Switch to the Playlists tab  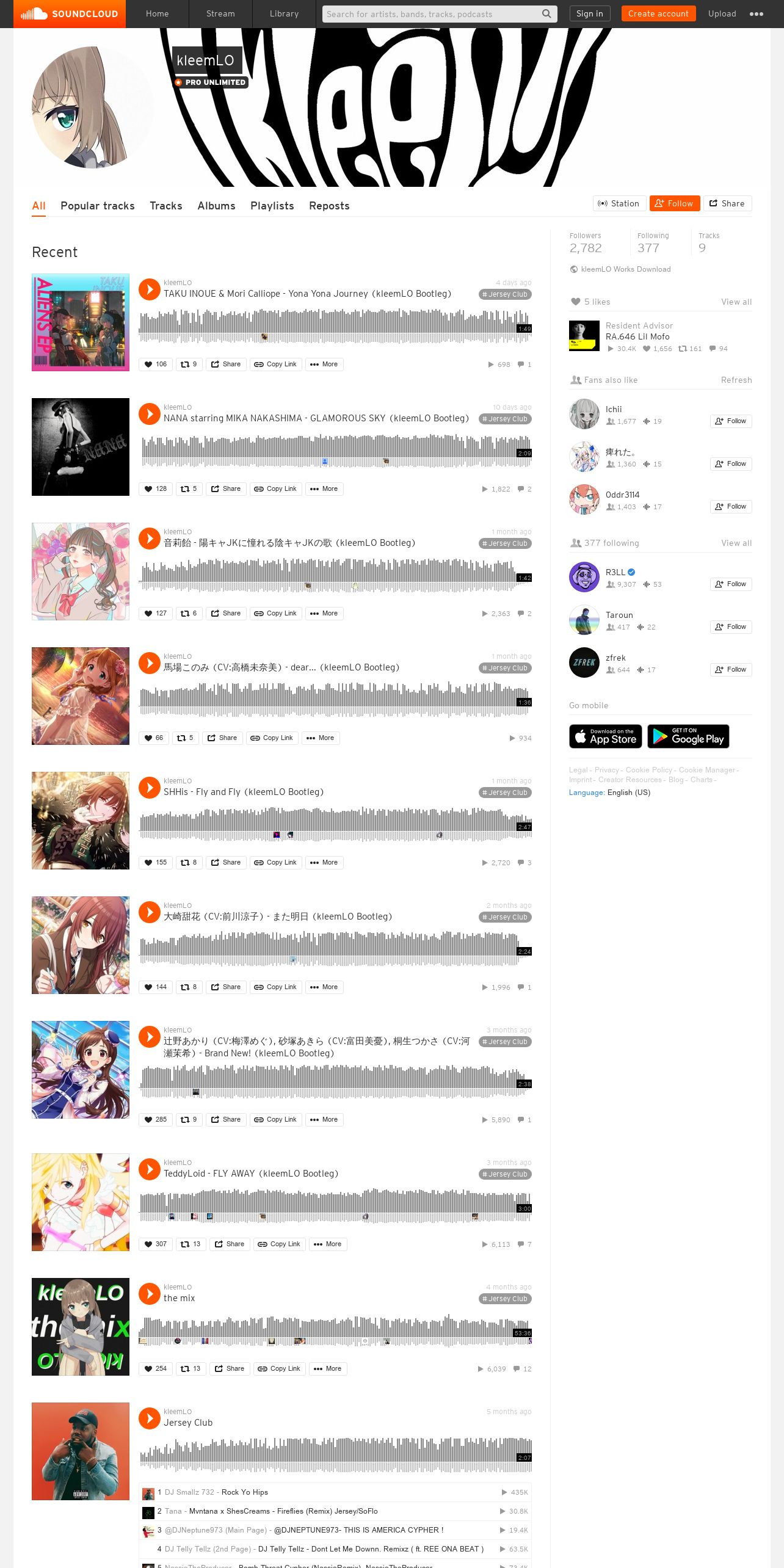[x=272, y=206]
